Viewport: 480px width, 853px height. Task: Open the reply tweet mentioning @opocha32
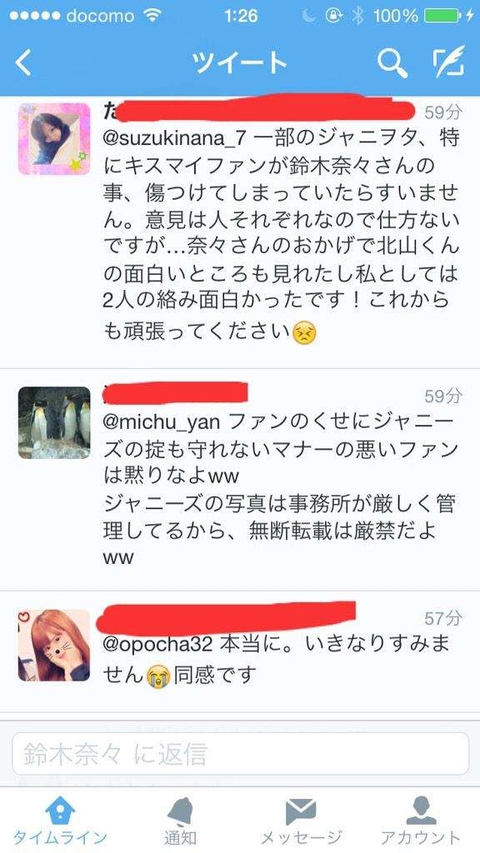(240, 652)
